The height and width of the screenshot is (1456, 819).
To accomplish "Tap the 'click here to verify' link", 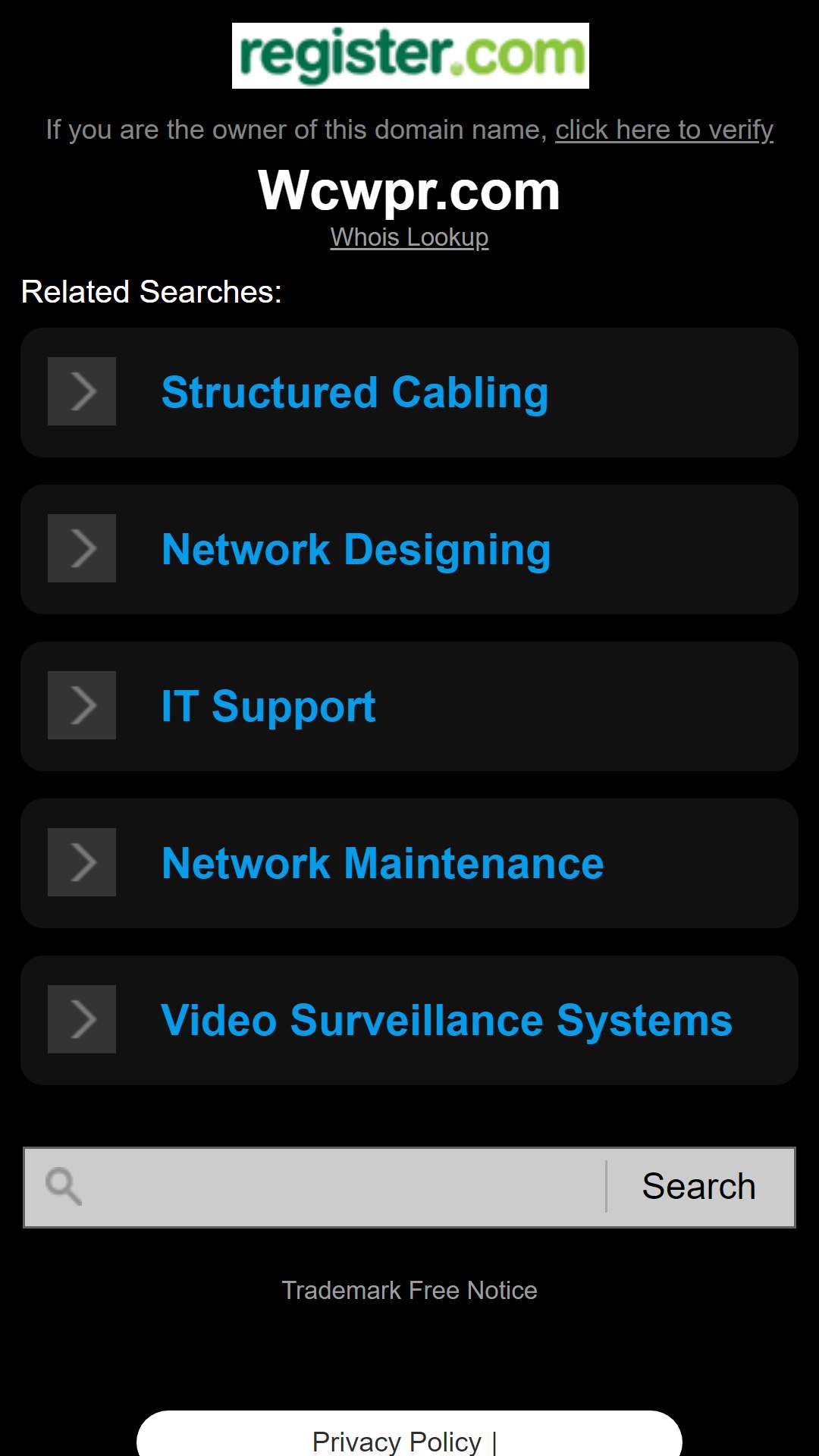I will tap(664, 130).
